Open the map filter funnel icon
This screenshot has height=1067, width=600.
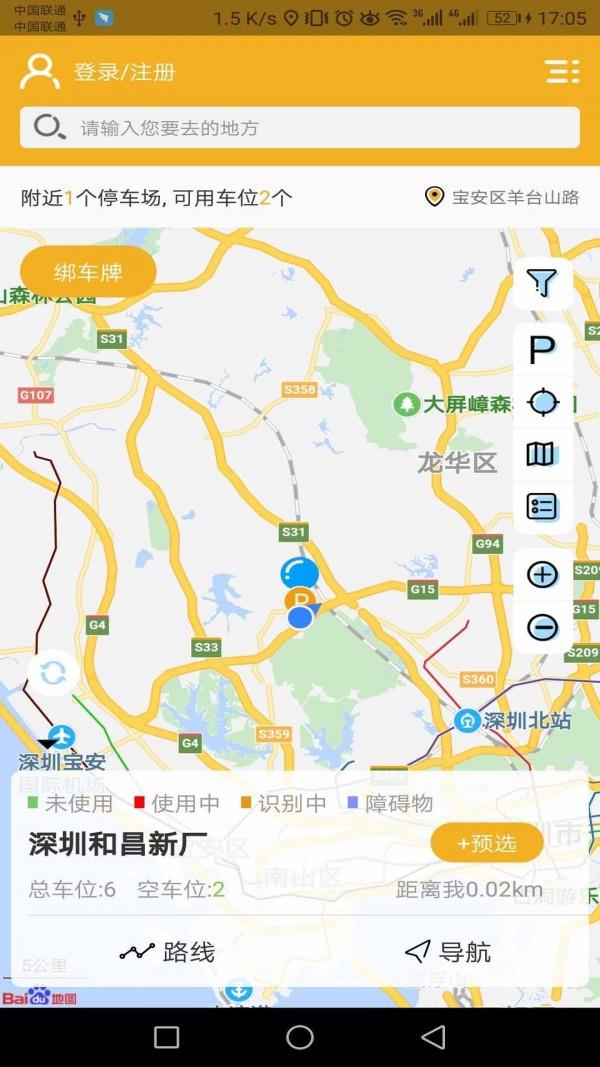pos(542,284)
